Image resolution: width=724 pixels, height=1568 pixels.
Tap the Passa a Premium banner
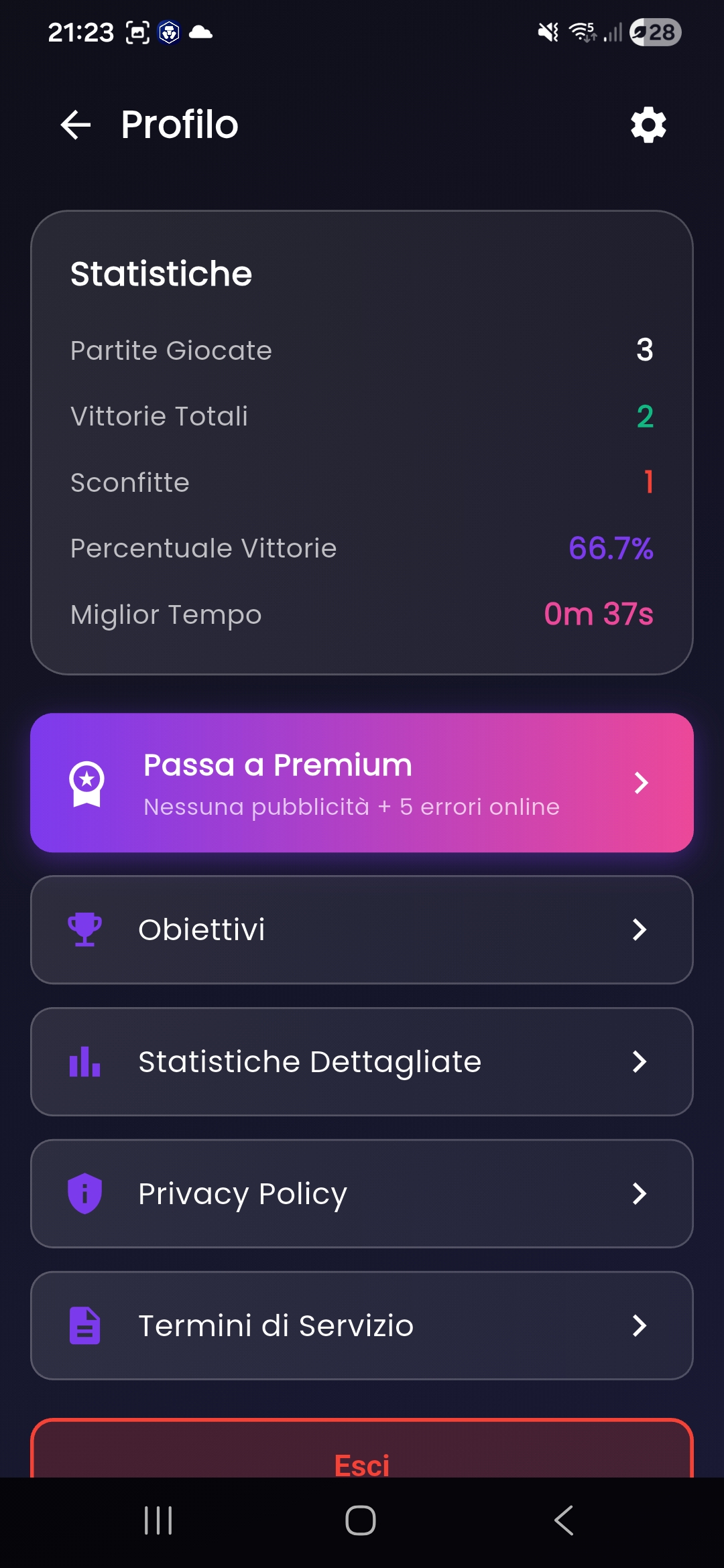pyautogui.click(x=362, y=783)
